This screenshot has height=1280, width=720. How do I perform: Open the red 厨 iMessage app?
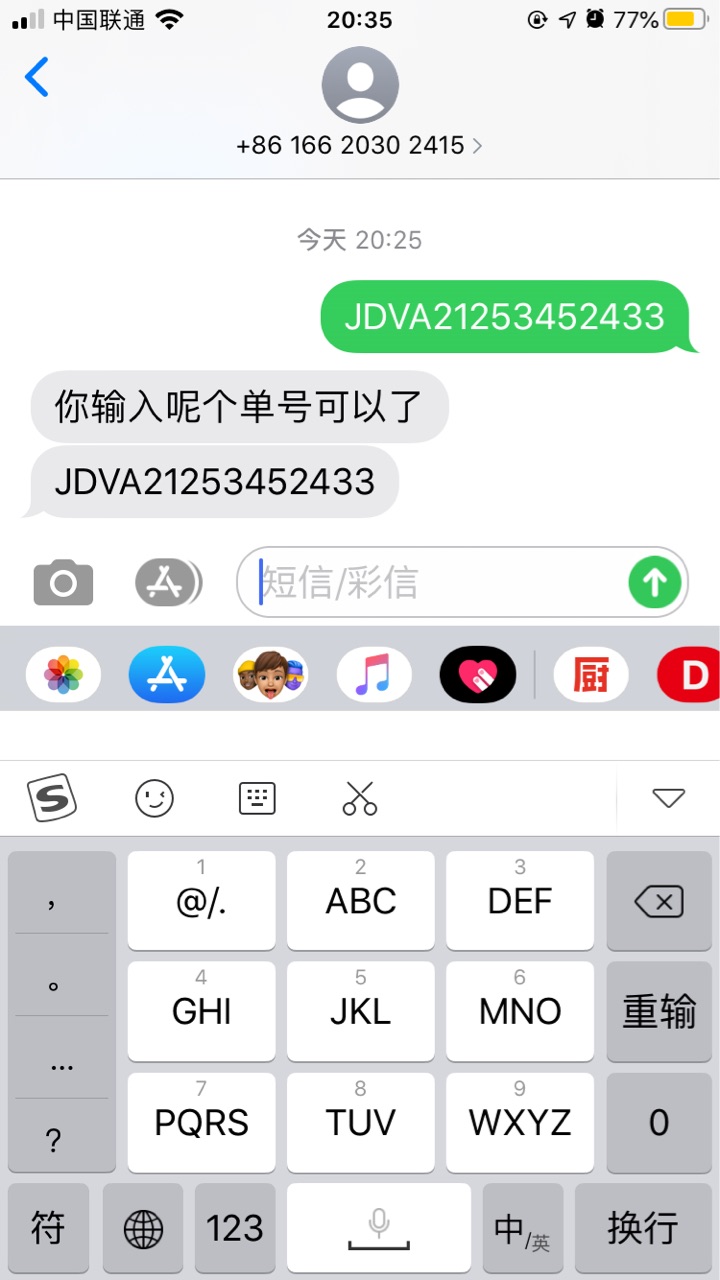tap(591, 675)
